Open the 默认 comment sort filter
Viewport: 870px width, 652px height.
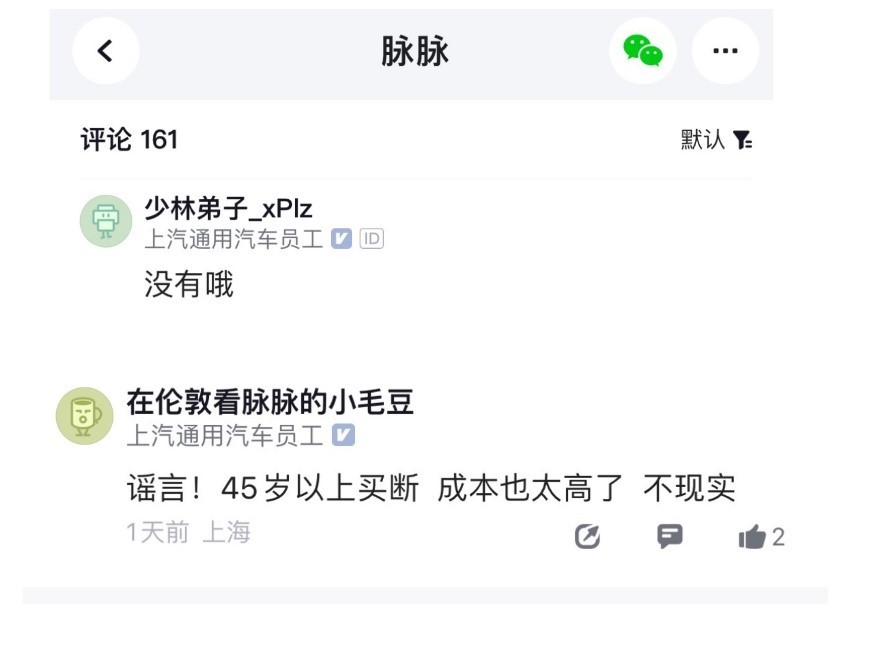coord(716,140)
